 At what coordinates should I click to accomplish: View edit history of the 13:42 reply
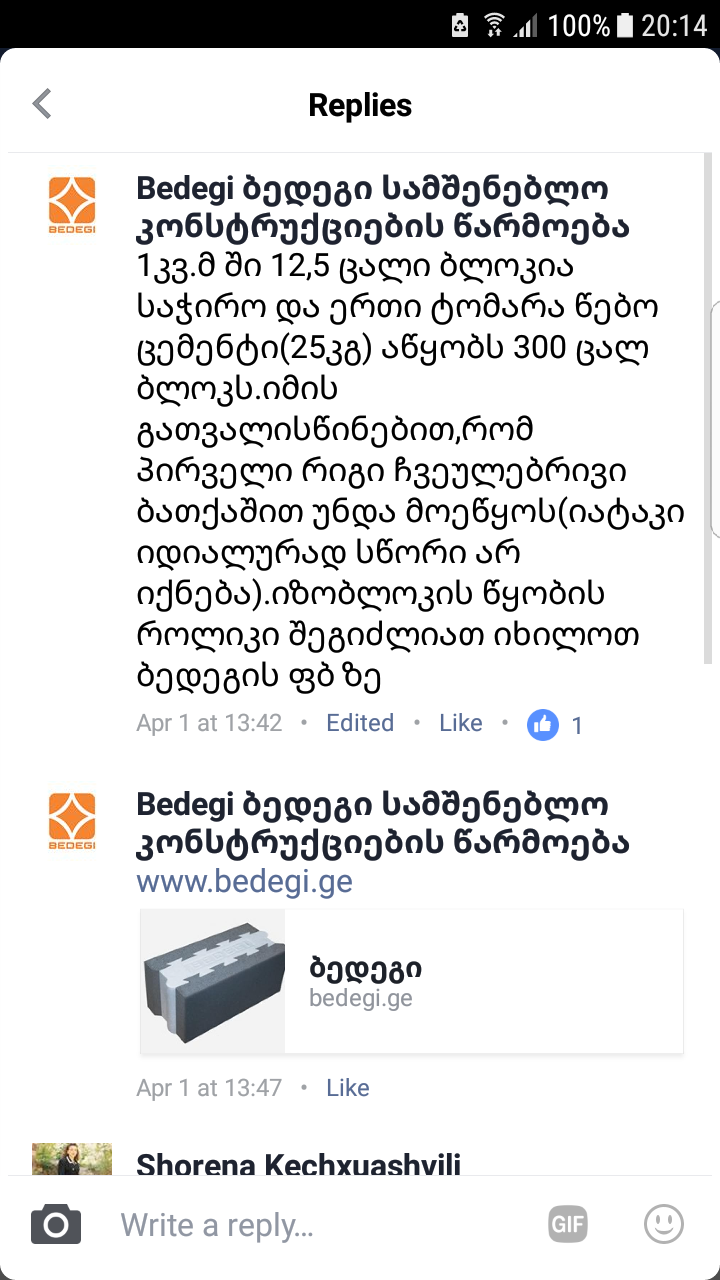coord(360,723)
